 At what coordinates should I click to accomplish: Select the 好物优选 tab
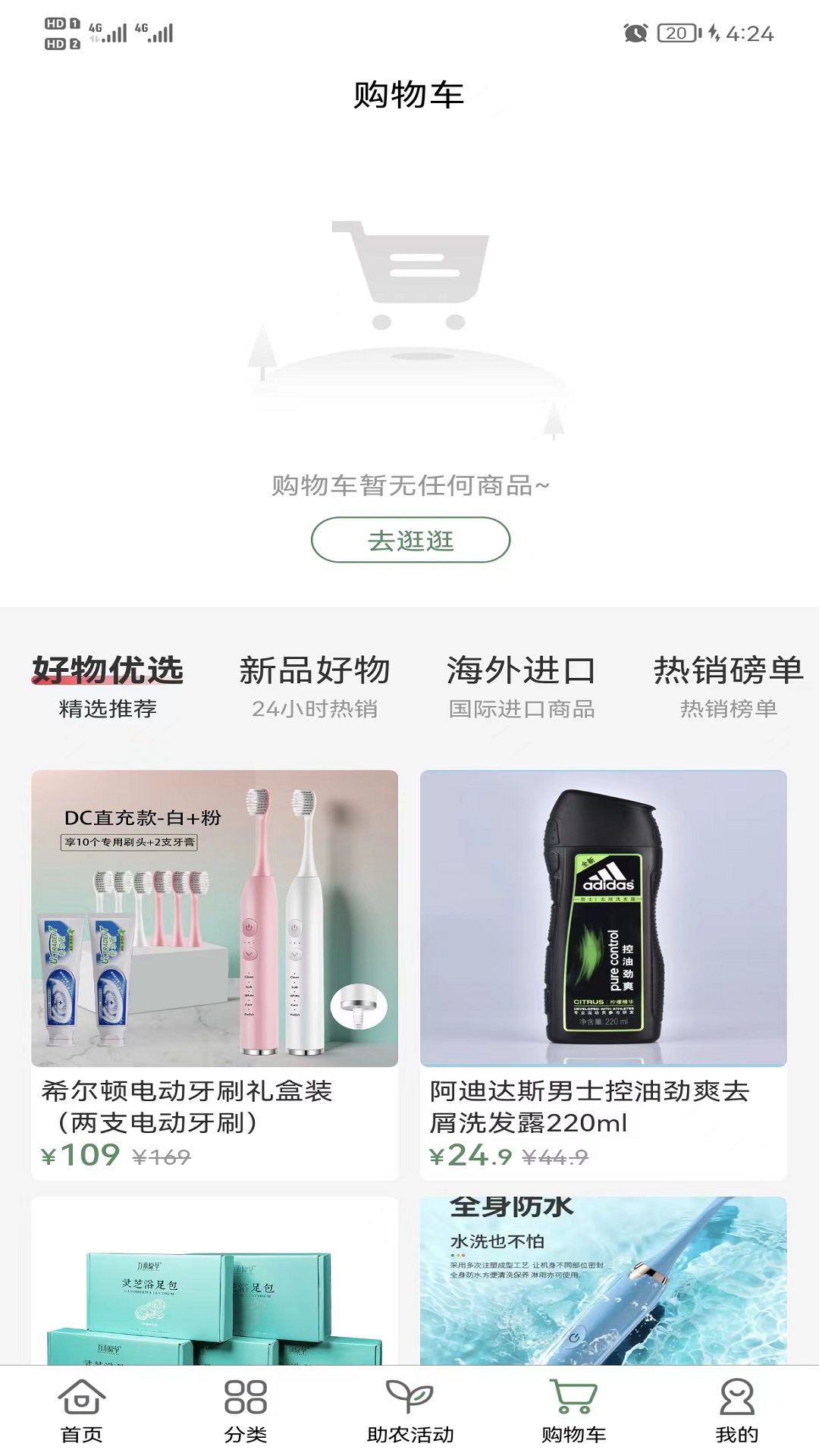pyautogui.click(x=108, y=685)
